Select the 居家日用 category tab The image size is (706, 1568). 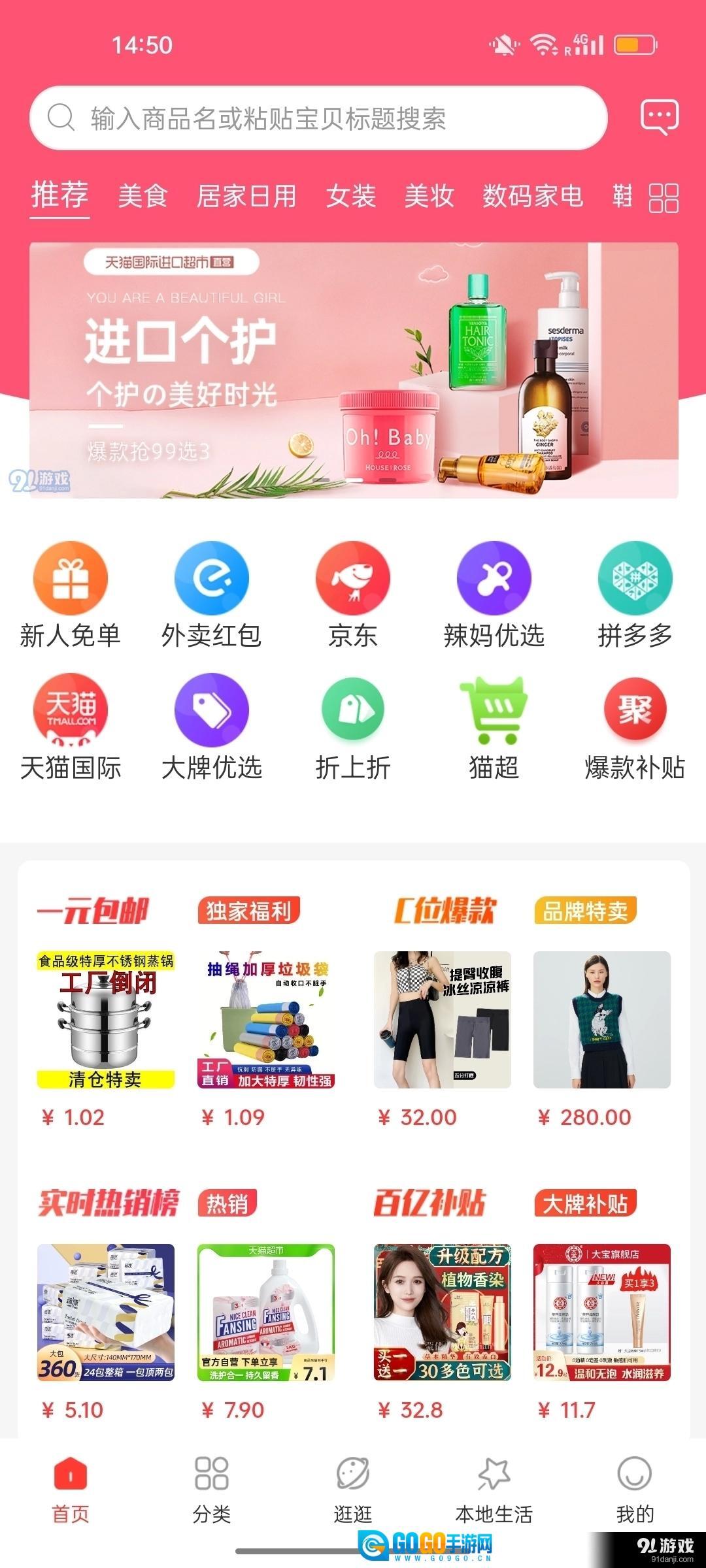[246, 196]
